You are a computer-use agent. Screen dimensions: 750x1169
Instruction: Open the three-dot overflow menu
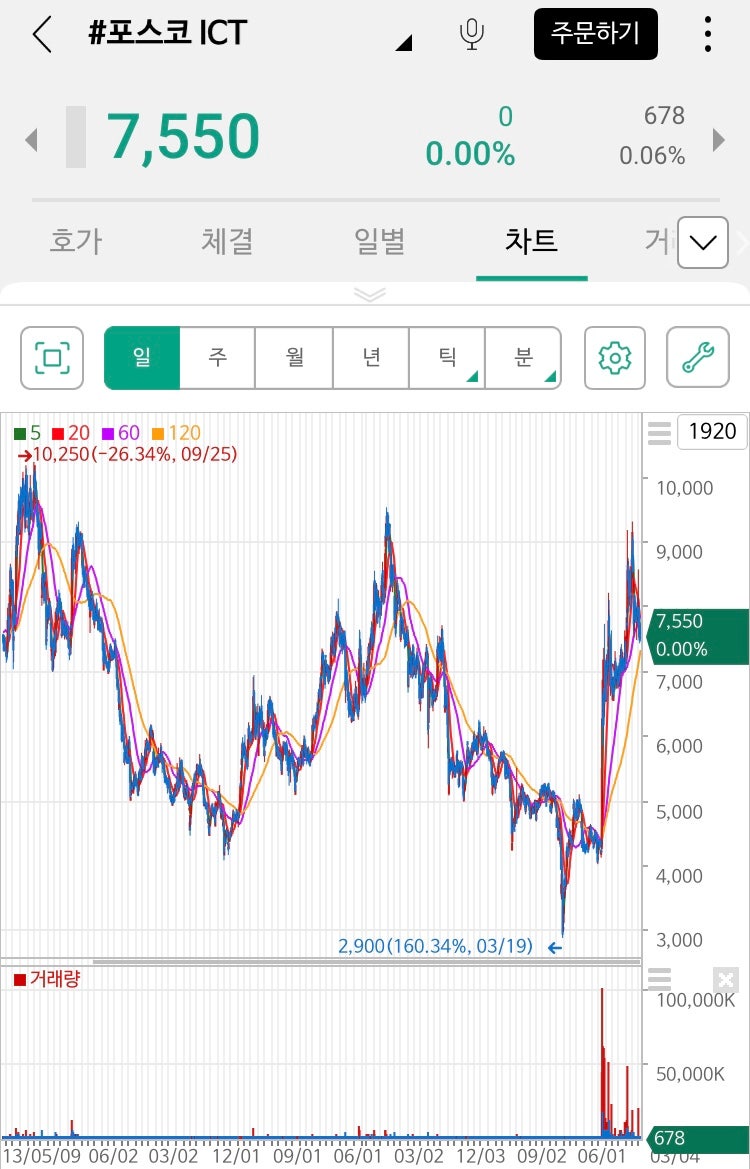click(707, 33)
